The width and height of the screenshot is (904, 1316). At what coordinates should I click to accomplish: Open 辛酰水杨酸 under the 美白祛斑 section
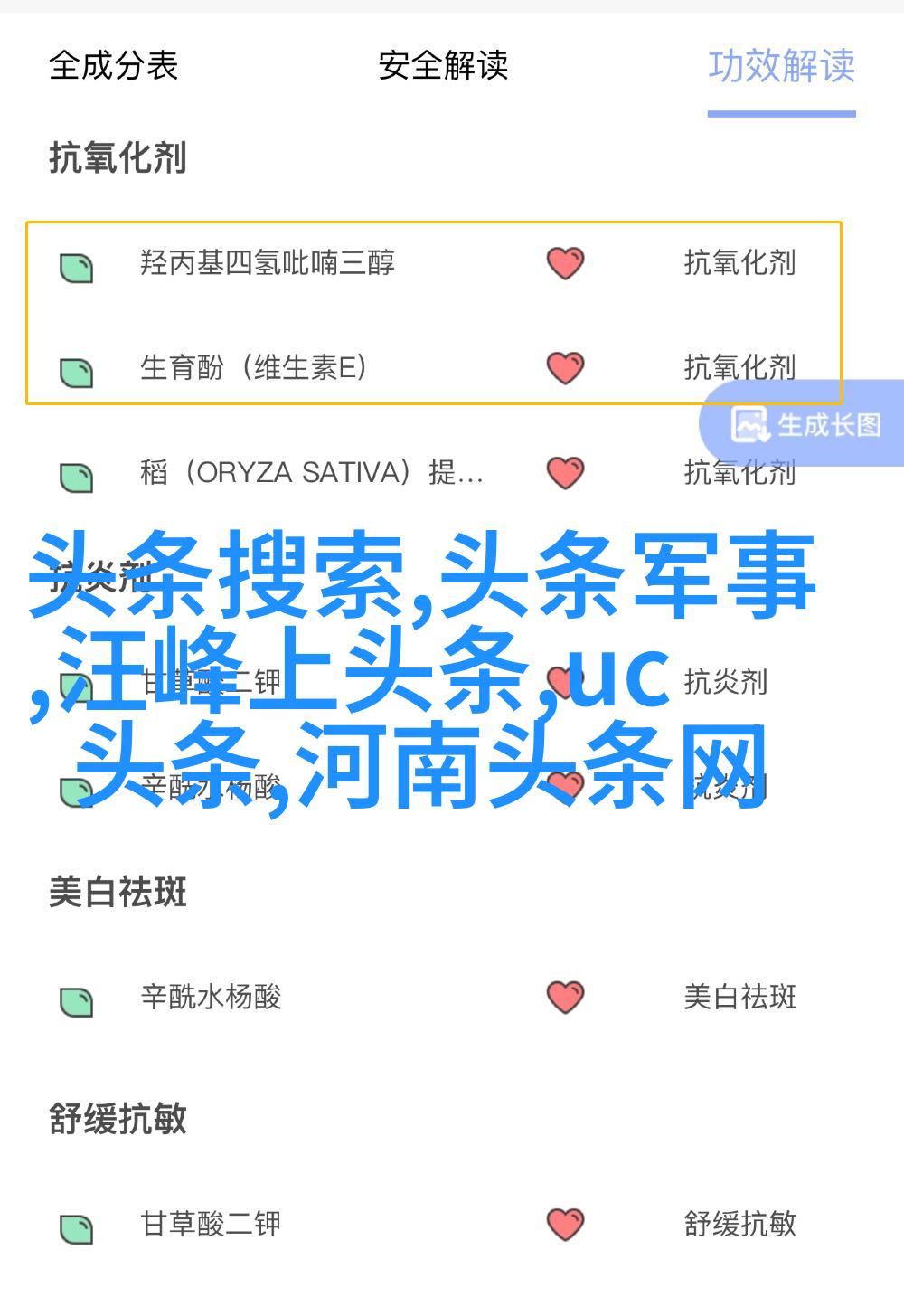pyautogui.click(x=211, y=998)
